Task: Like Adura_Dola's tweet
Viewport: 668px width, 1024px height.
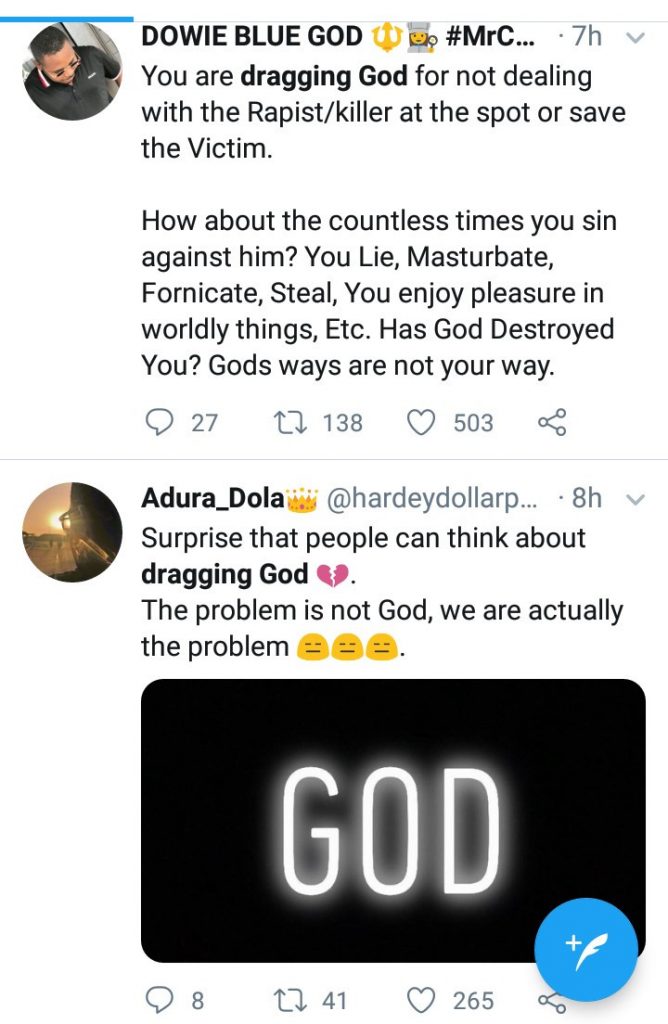Action: [x=422, y=1000]
